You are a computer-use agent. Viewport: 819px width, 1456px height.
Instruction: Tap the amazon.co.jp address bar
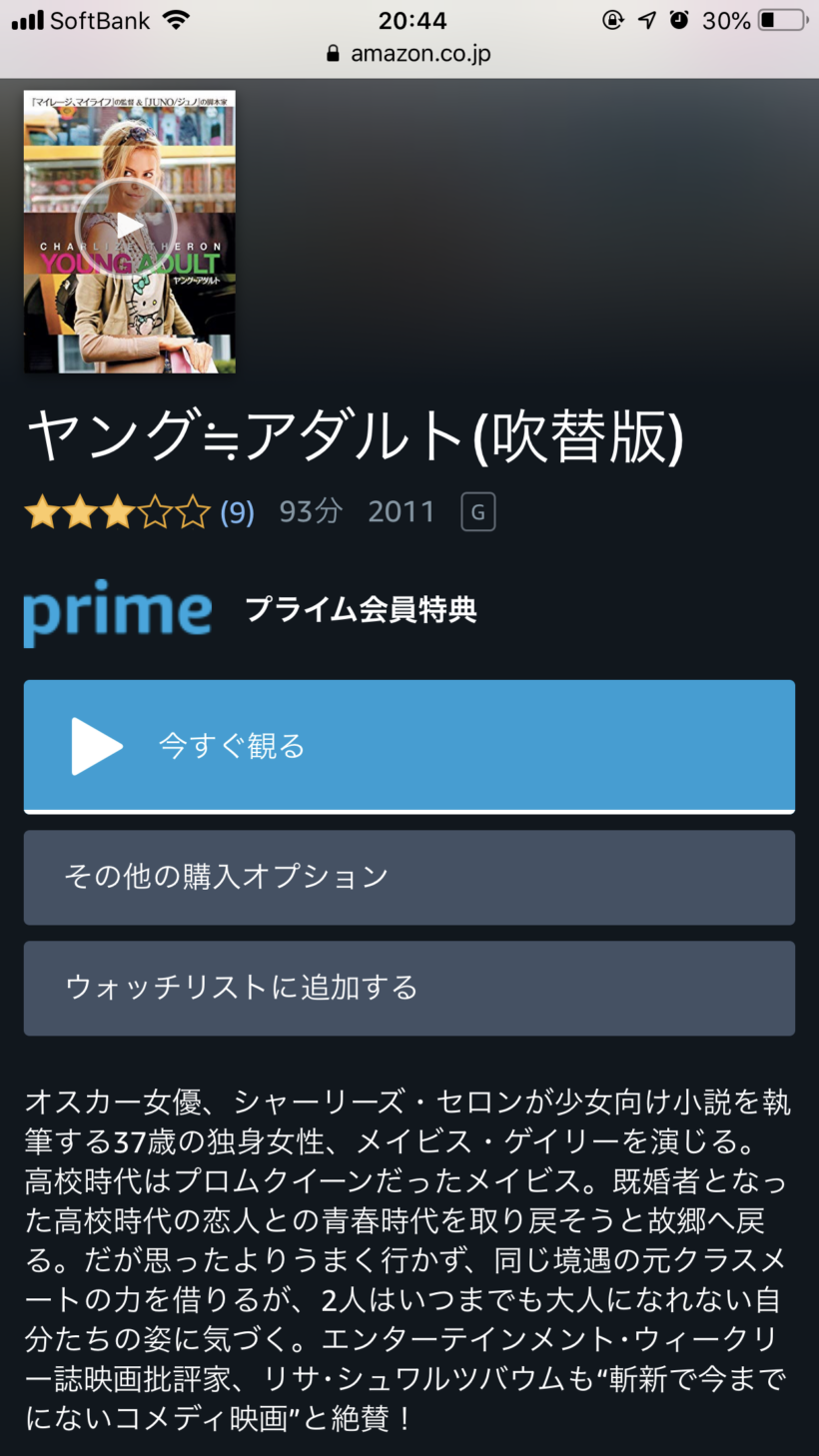pos(409,54)
